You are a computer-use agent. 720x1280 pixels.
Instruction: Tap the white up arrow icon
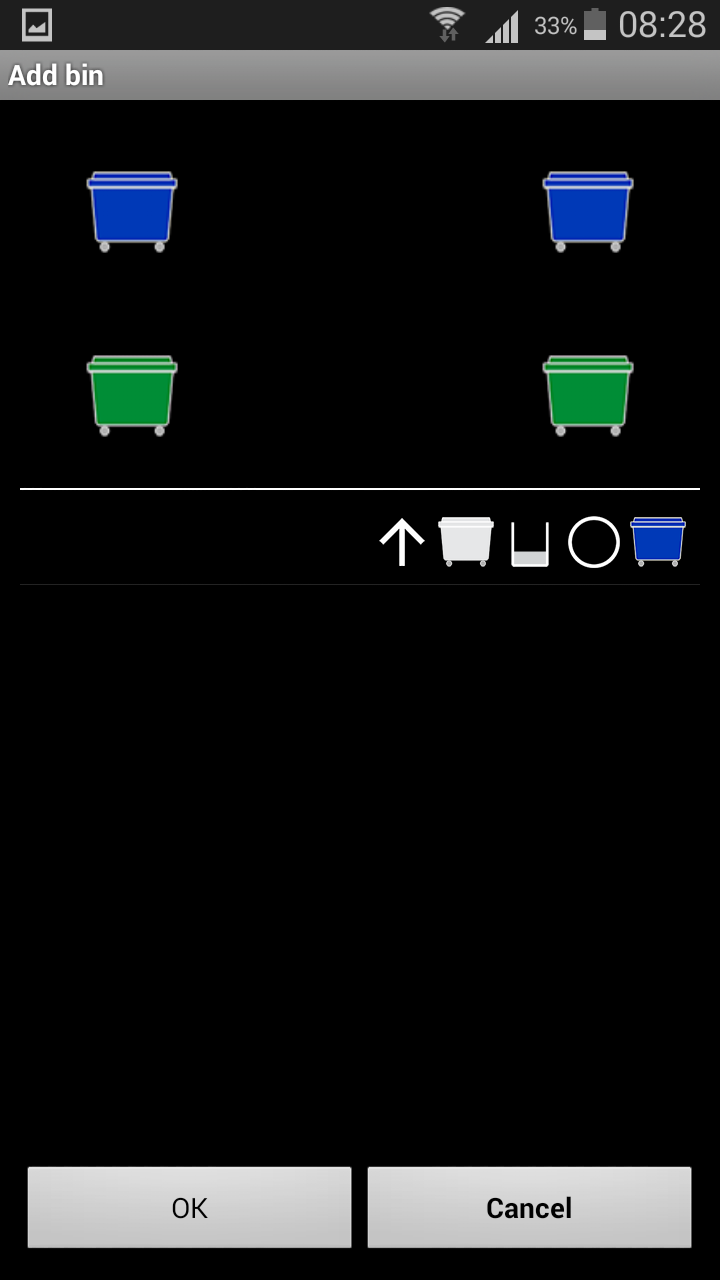pyautogui.click(x=402, y=543)
